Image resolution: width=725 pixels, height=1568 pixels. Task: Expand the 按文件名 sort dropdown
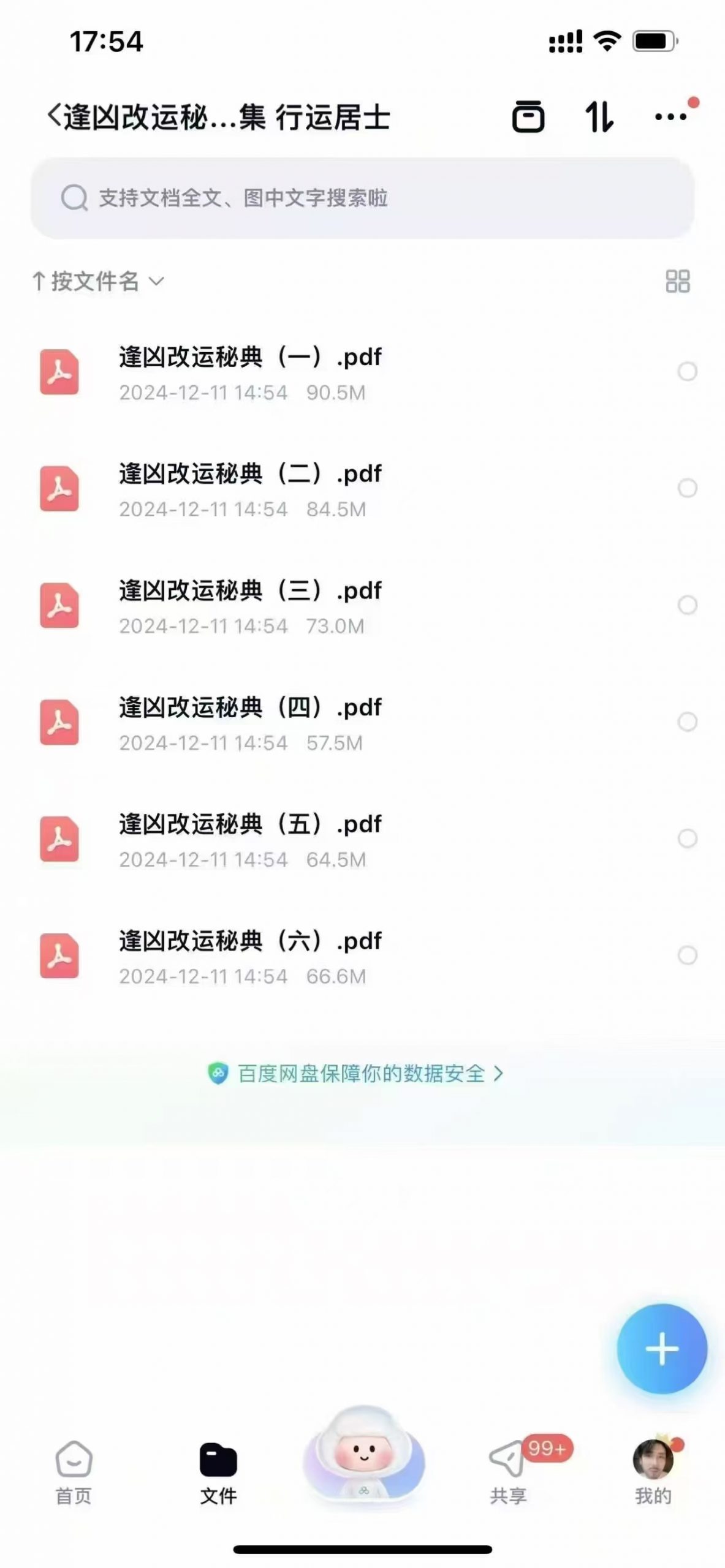[98, 281]
